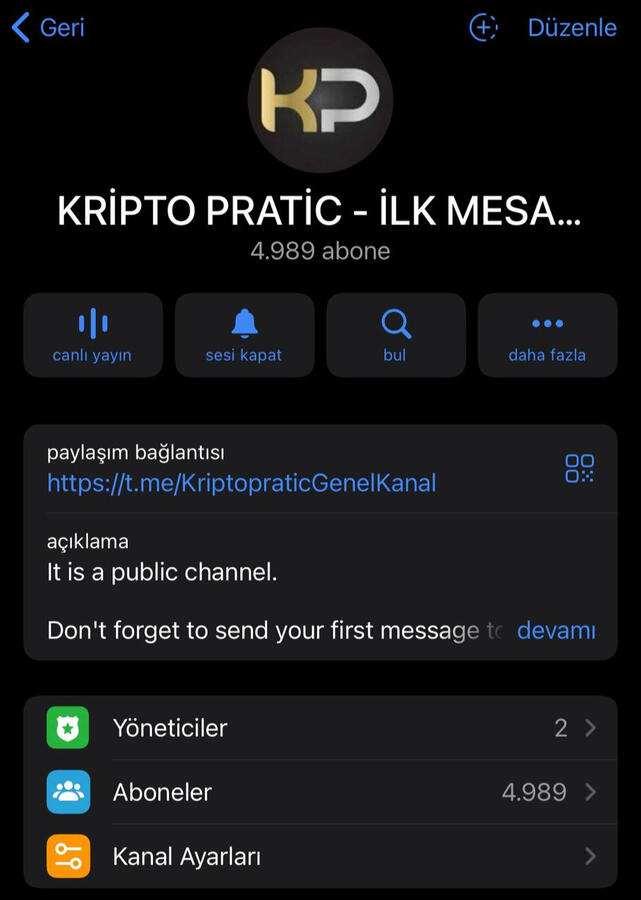This screenshot has width=641, height=900.
Task: Open the KP channel profile photo
Action: 320,100
